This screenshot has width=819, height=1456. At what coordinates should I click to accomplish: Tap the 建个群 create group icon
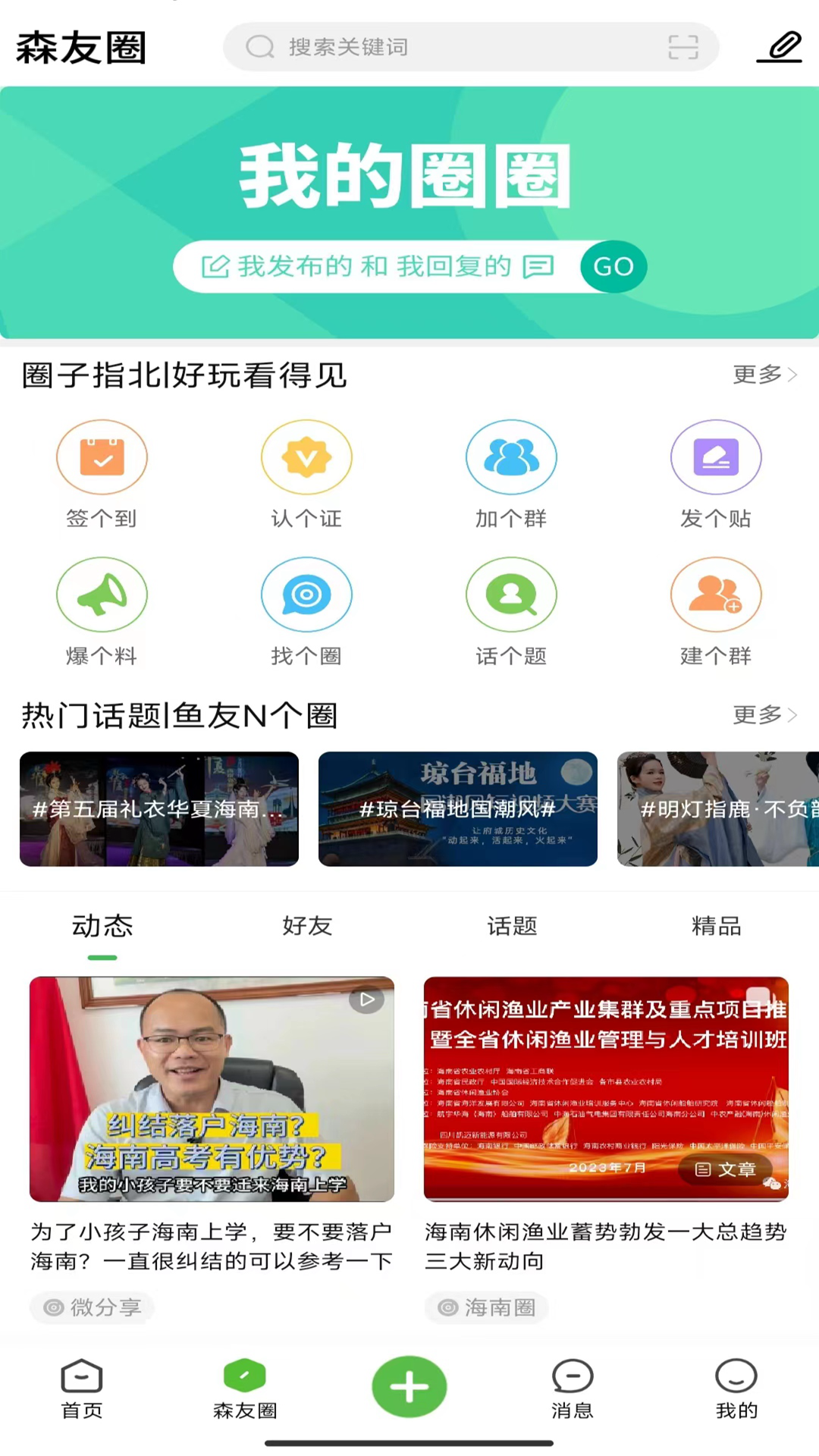tap(716, 595)
